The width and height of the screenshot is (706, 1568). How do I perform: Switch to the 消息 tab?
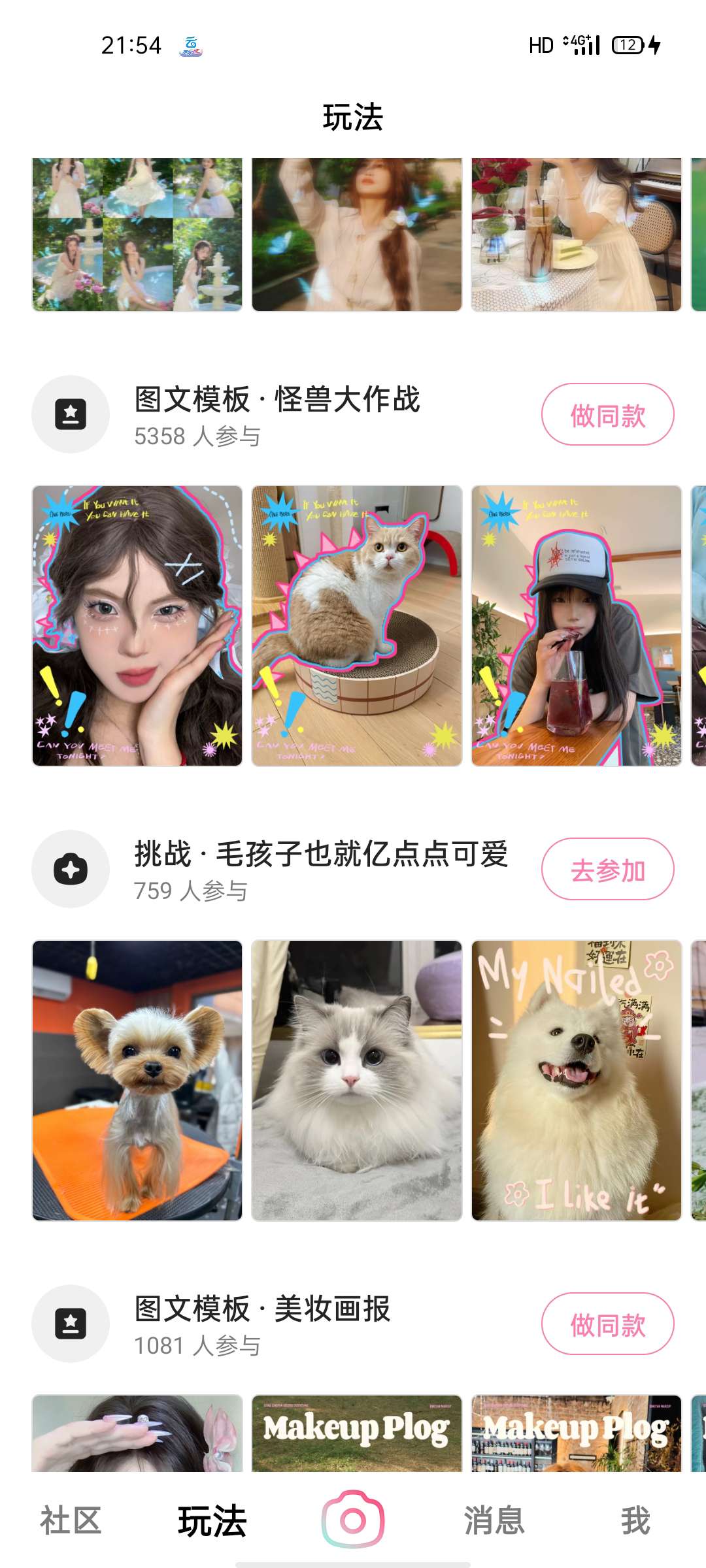coord(494,1520)
